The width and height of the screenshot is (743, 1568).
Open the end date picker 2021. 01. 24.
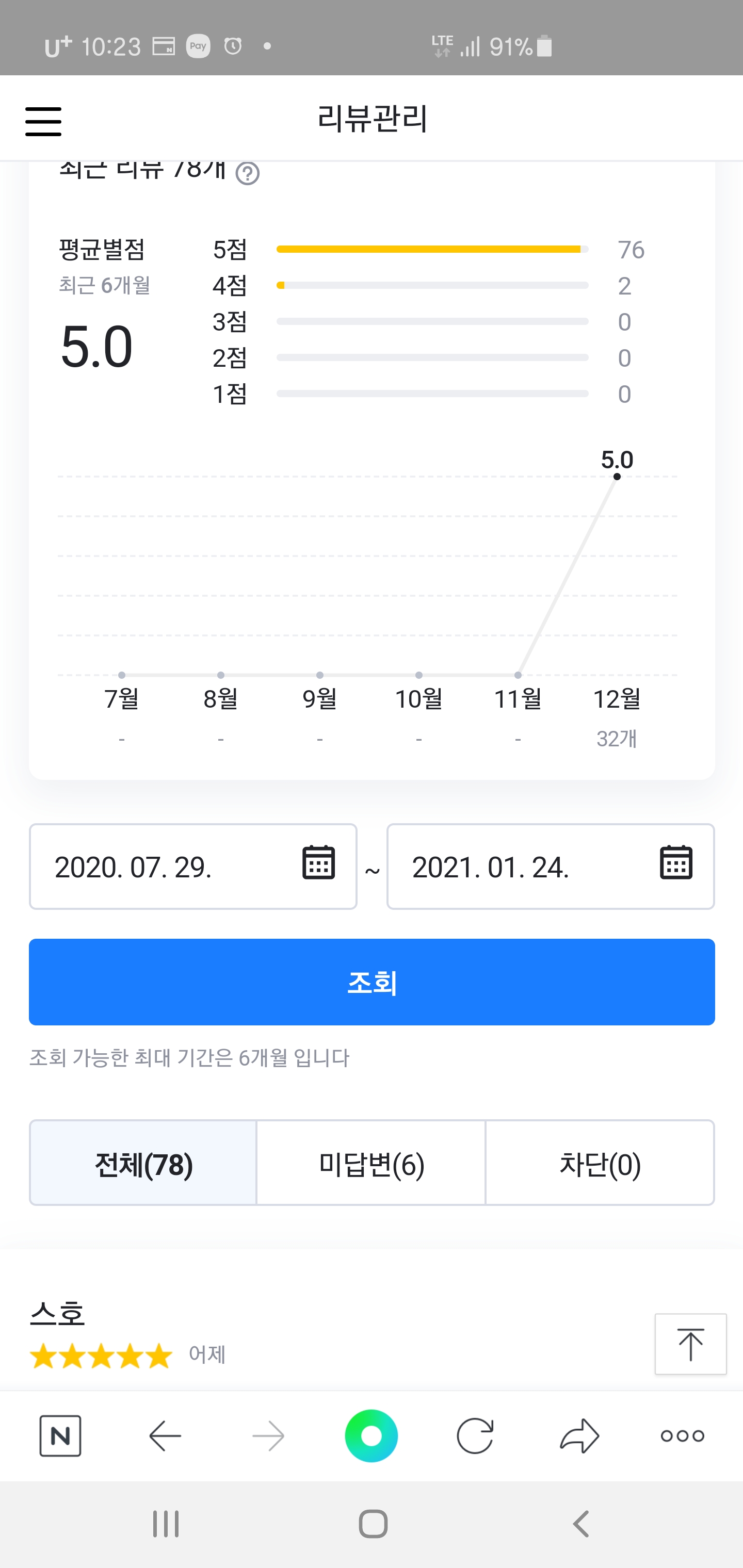tap(551, 866)
